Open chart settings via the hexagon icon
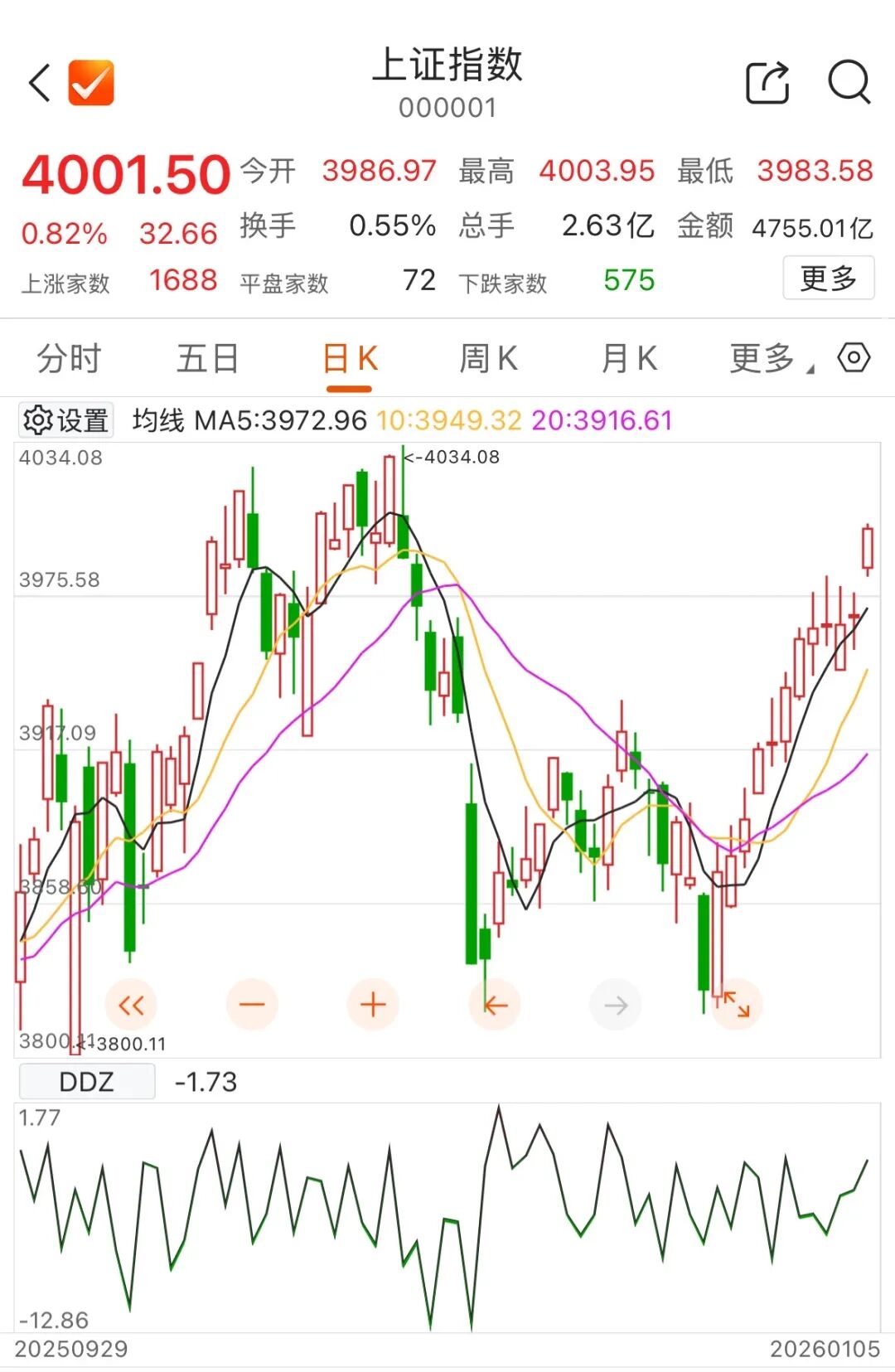This screenshot has height=1372, width=895. click(854, 358)
